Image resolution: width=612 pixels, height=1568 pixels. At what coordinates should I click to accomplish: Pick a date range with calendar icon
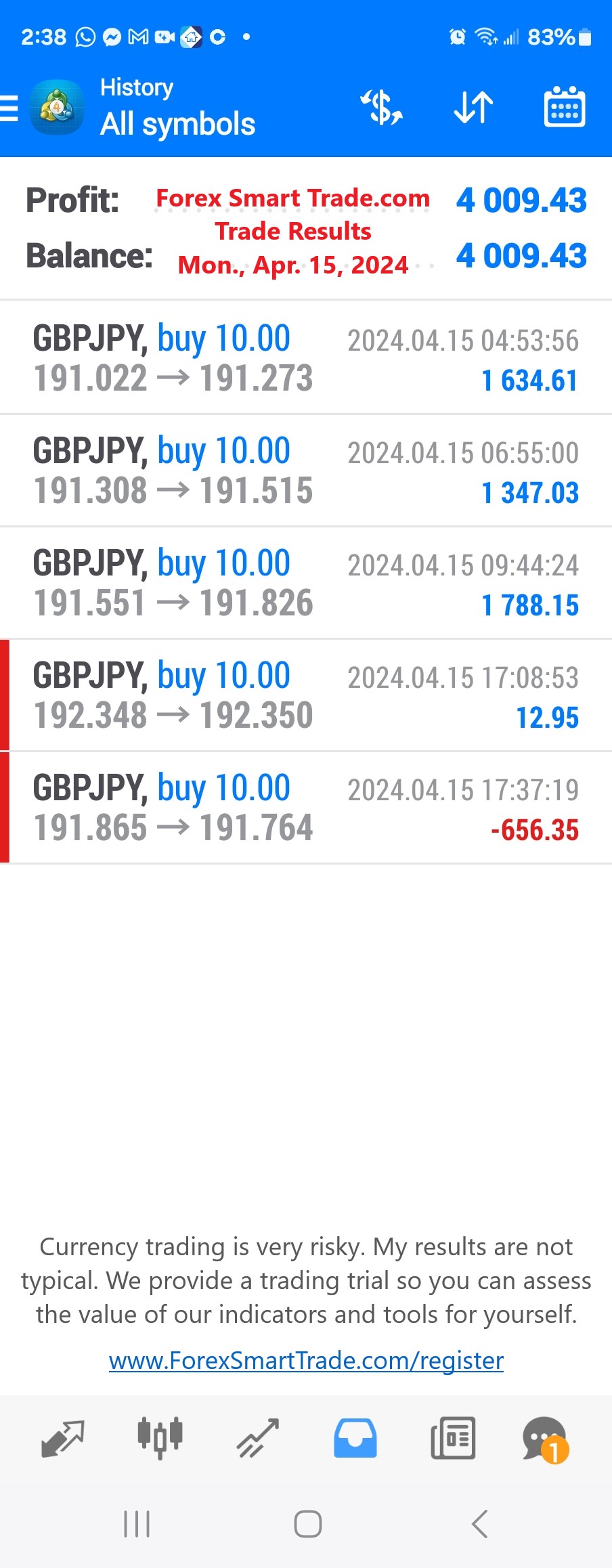coord(565,108)
